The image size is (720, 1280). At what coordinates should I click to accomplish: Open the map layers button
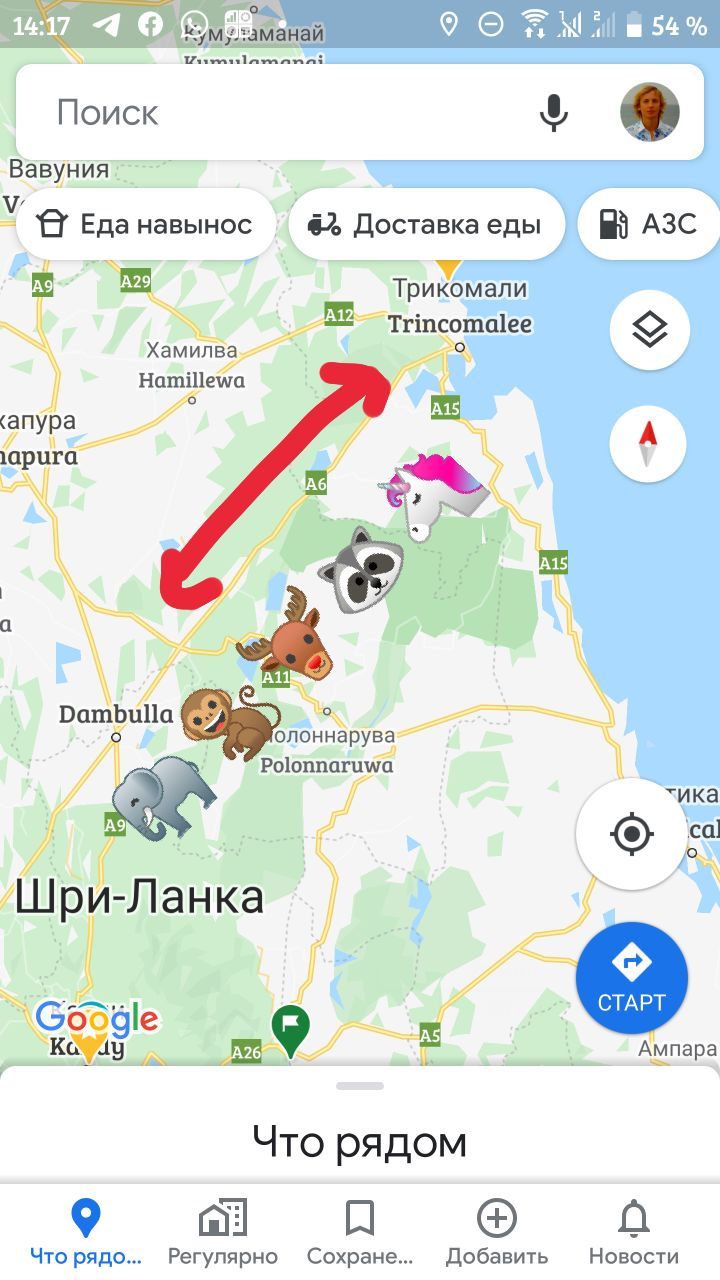coord(650,329)
